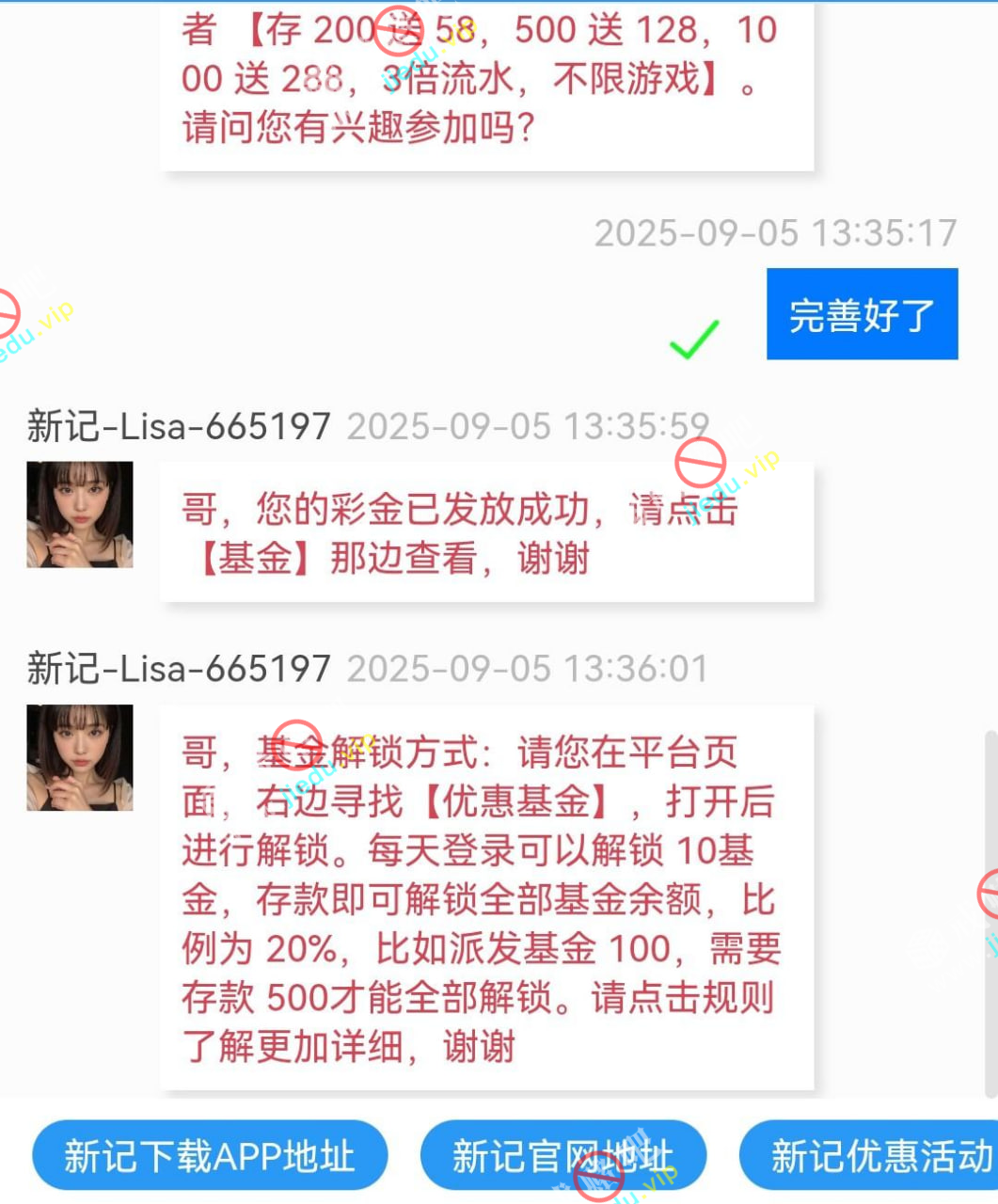Open 新记下载APP地址 quick reply
The width and height of the screenshot is (998, 1204).
coord(210,1155)
